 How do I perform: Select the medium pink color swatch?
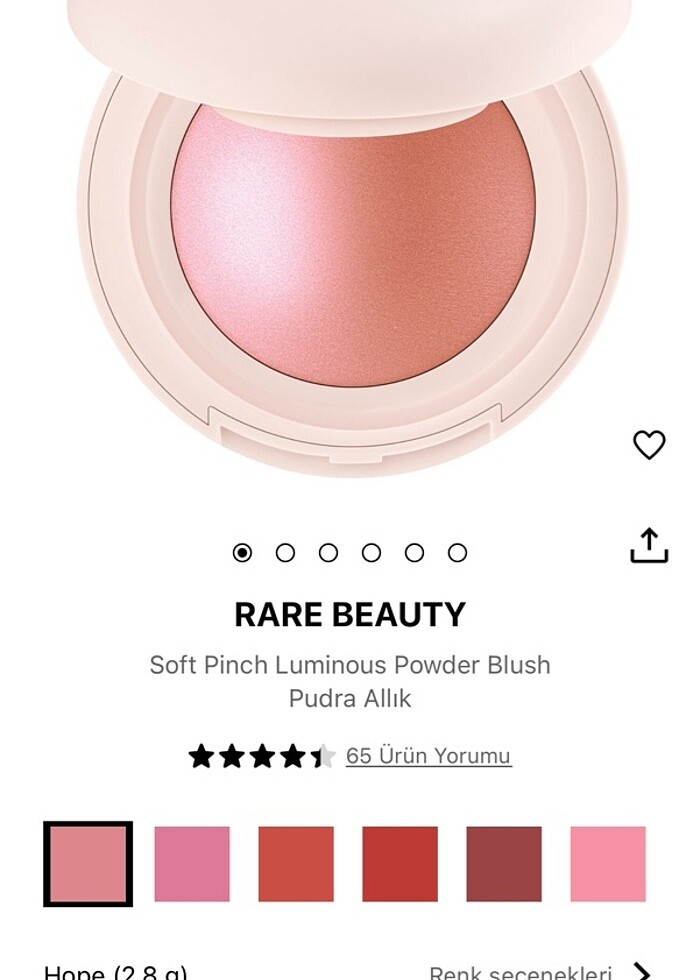[x=192, y=864]
